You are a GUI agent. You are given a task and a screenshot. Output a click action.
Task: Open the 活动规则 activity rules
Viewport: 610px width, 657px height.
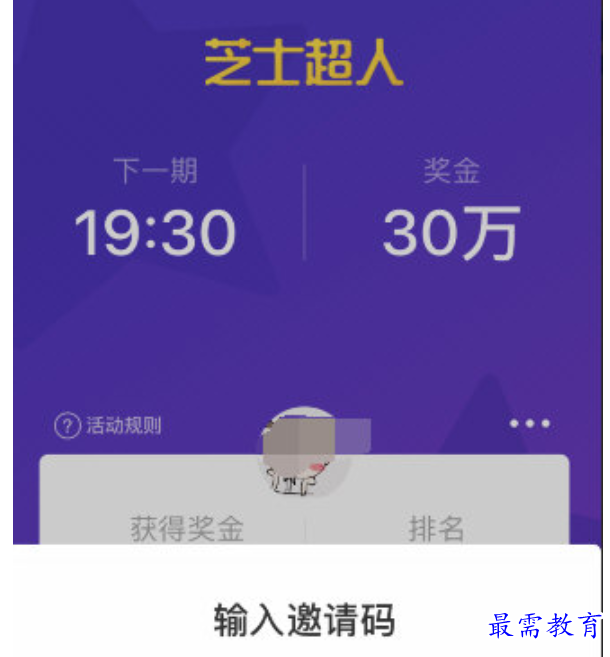coord(108,426)
